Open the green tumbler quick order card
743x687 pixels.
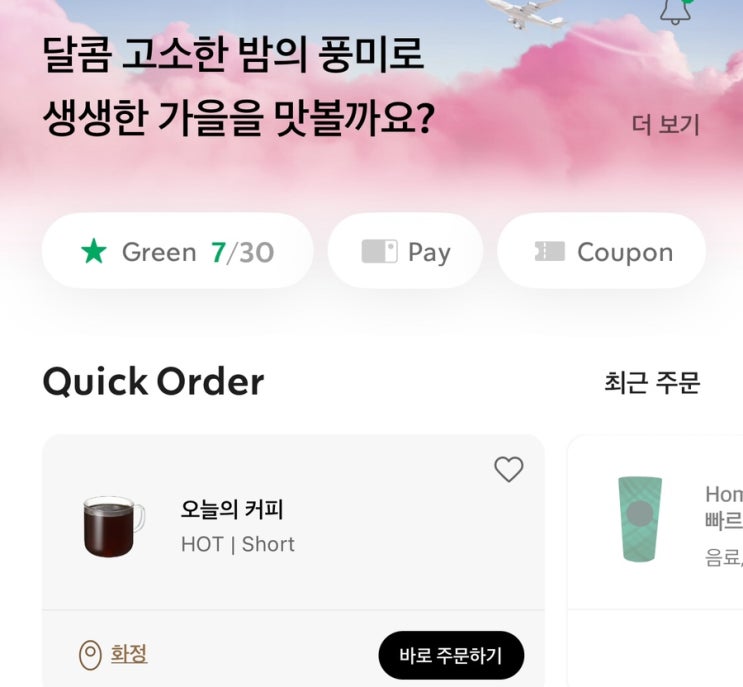pos(655,520)
